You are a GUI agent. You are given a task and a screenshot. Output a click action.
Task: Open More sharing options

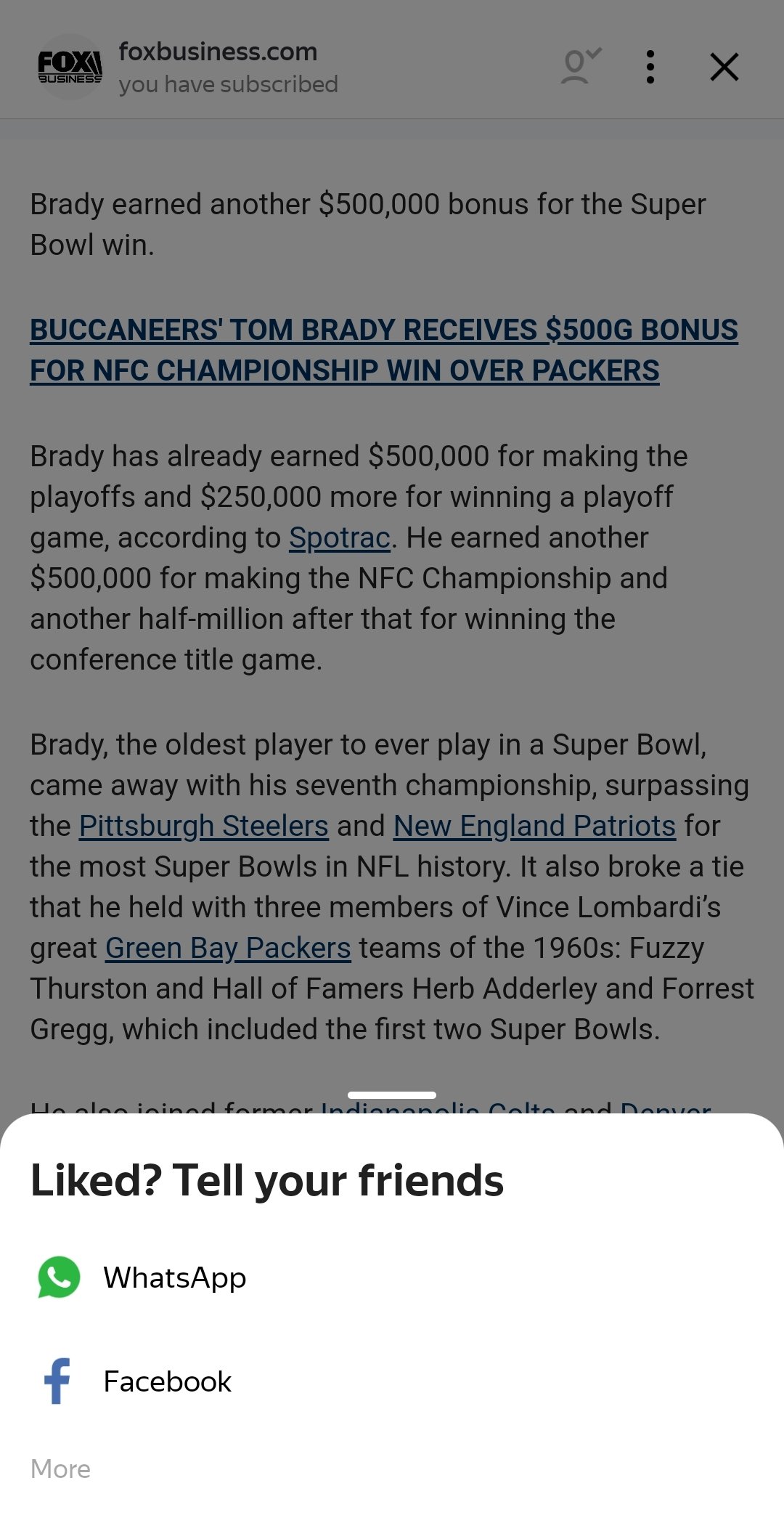[61, 1469]
